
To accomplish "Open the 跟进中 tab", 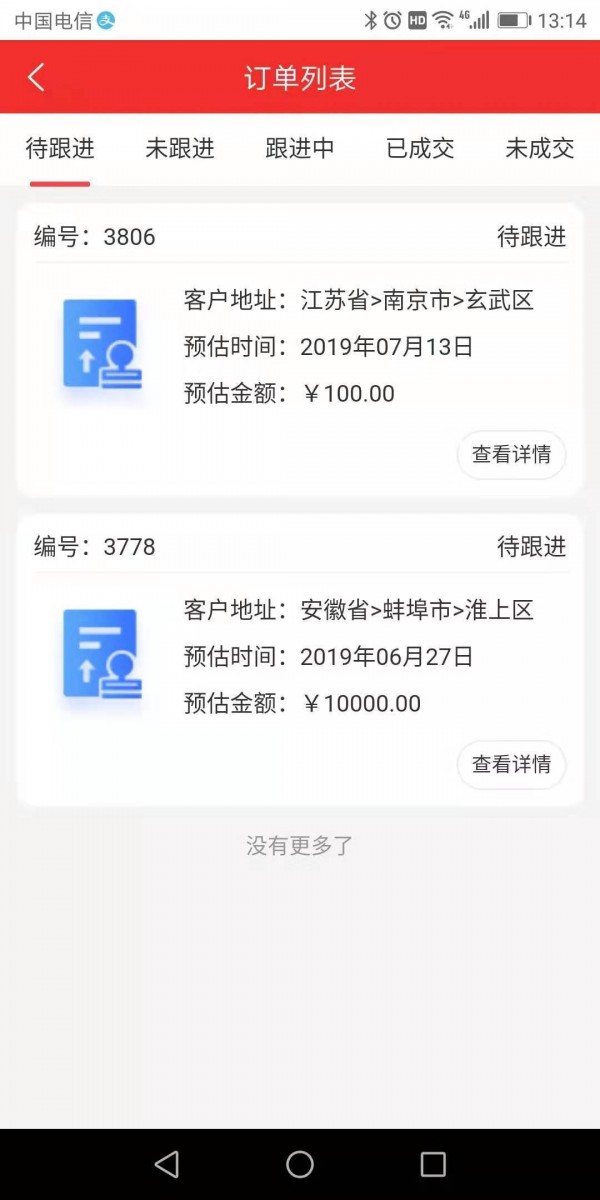I will coord(300,149).
